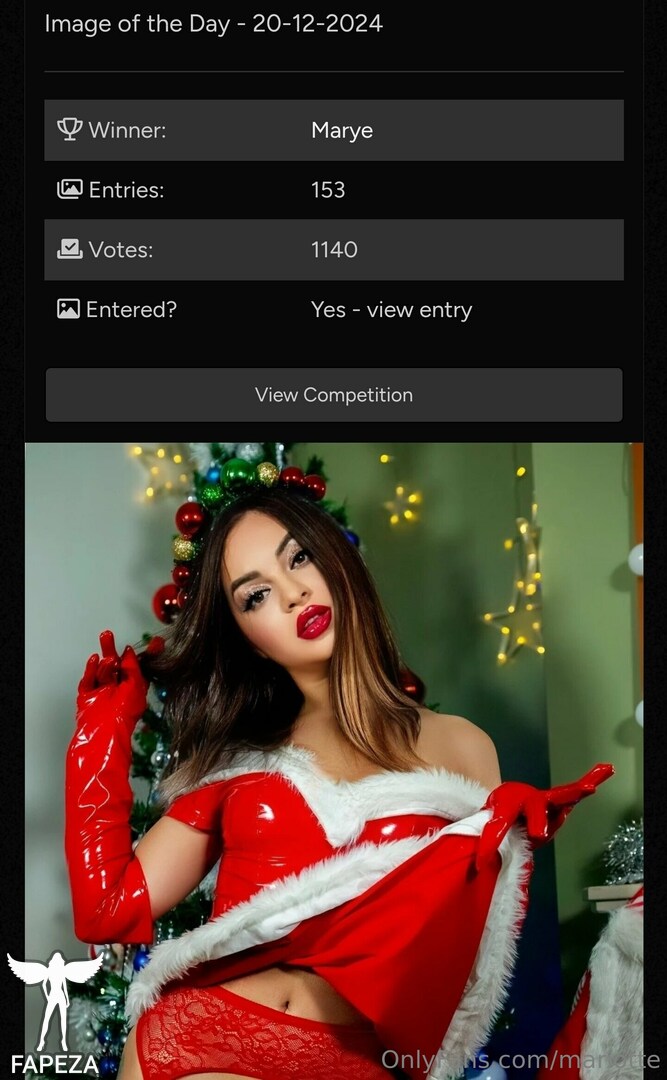Open the 'Yes - view entry' link
The width and height of the screenshot is (667, 1080).
[391, 310]
